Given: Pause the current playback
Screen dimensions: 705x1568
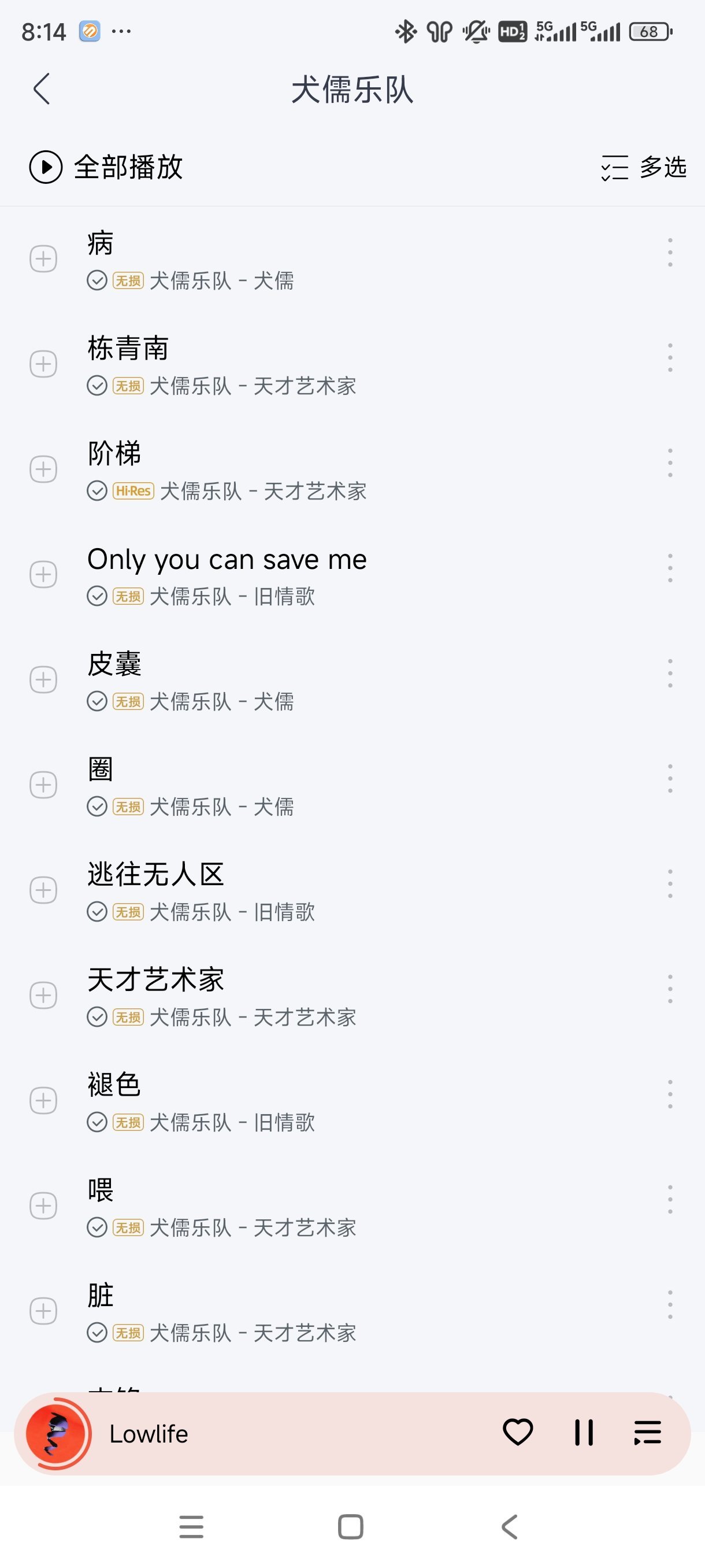Looking at the screenshot, I should click(x=583, y=1432).
